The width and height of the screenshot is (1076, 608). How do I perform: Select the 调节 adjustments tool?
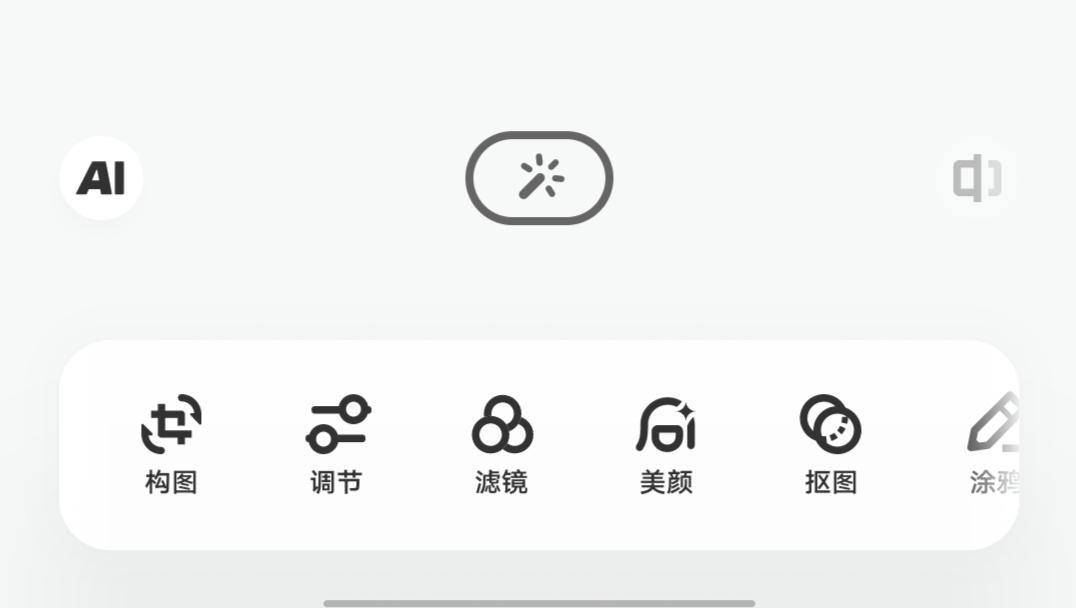point(336,444)
